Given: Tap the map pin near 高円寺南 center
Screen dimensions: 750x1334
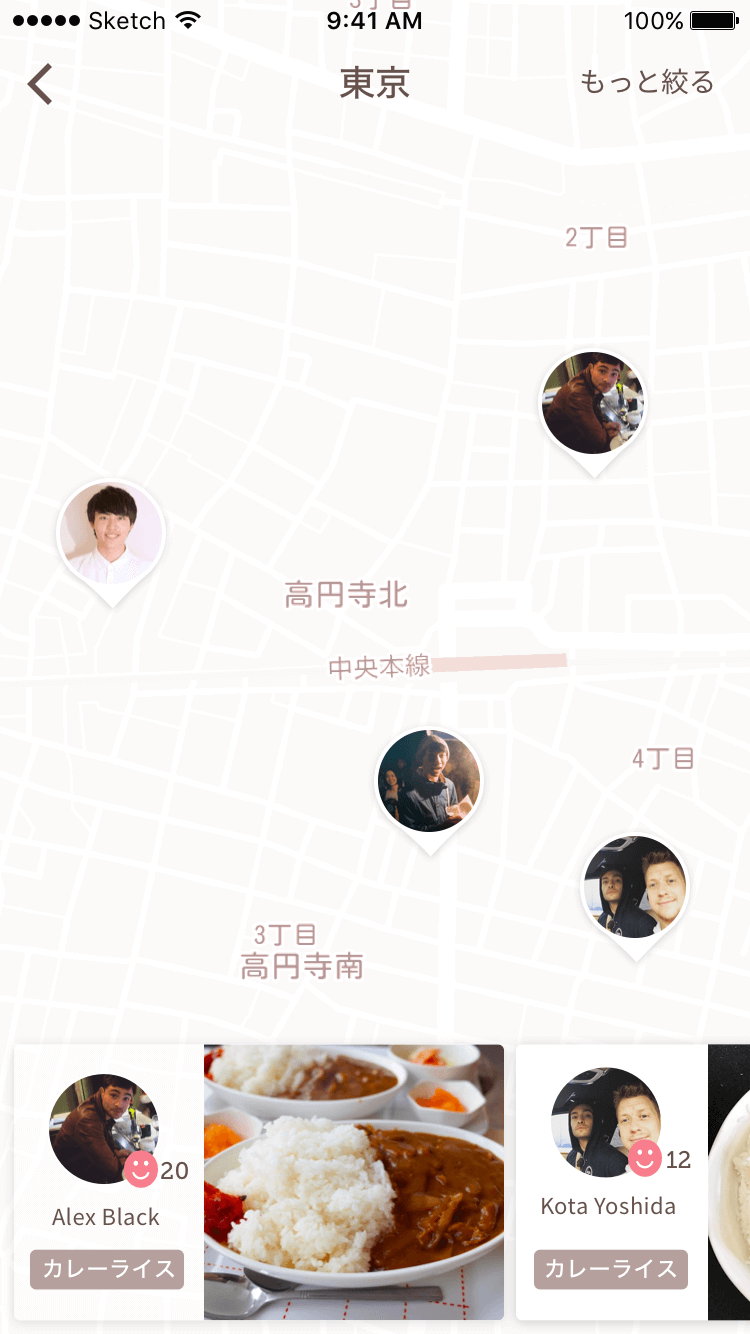Looking at the screenshot, I should click(429, 781).
